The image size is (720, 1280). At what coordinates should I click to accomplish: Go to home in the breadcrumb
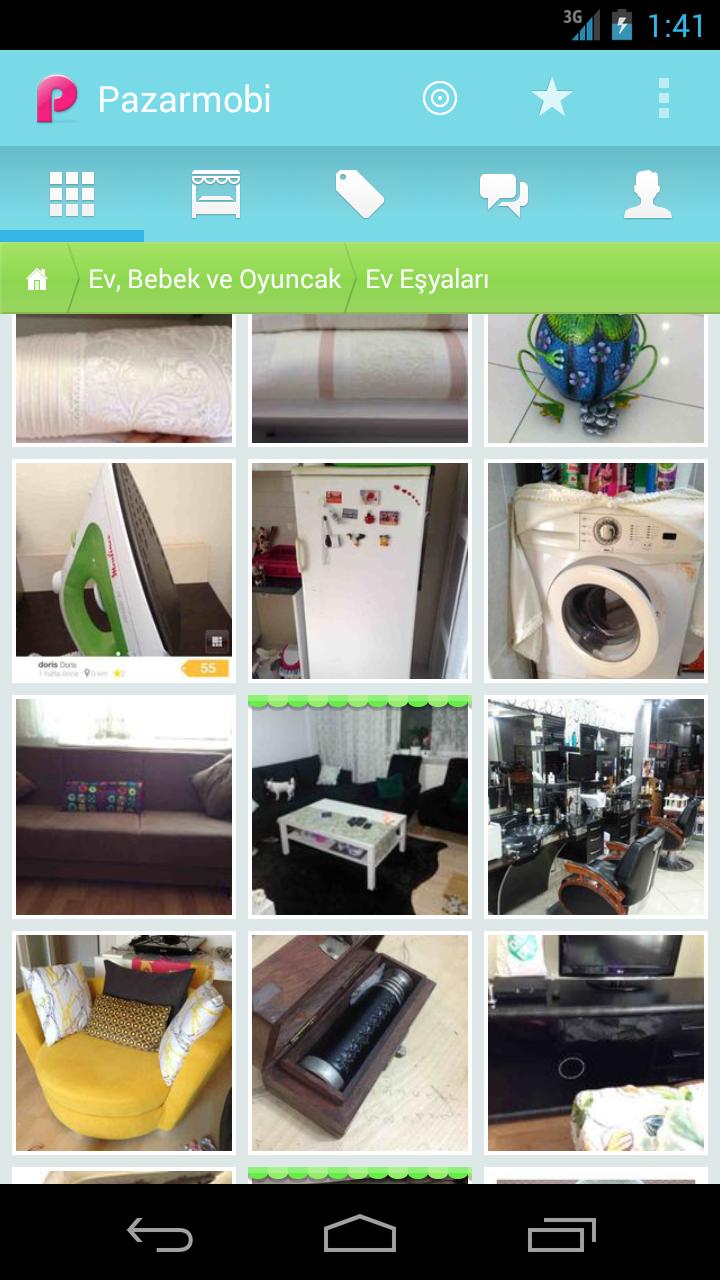[37, 279]
